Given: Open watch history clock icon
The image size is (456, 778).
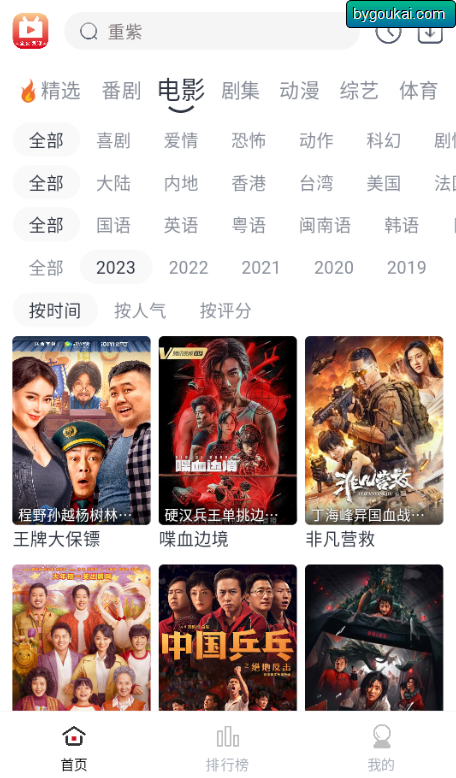Looking at the screenshot, I should coord(388,33).
